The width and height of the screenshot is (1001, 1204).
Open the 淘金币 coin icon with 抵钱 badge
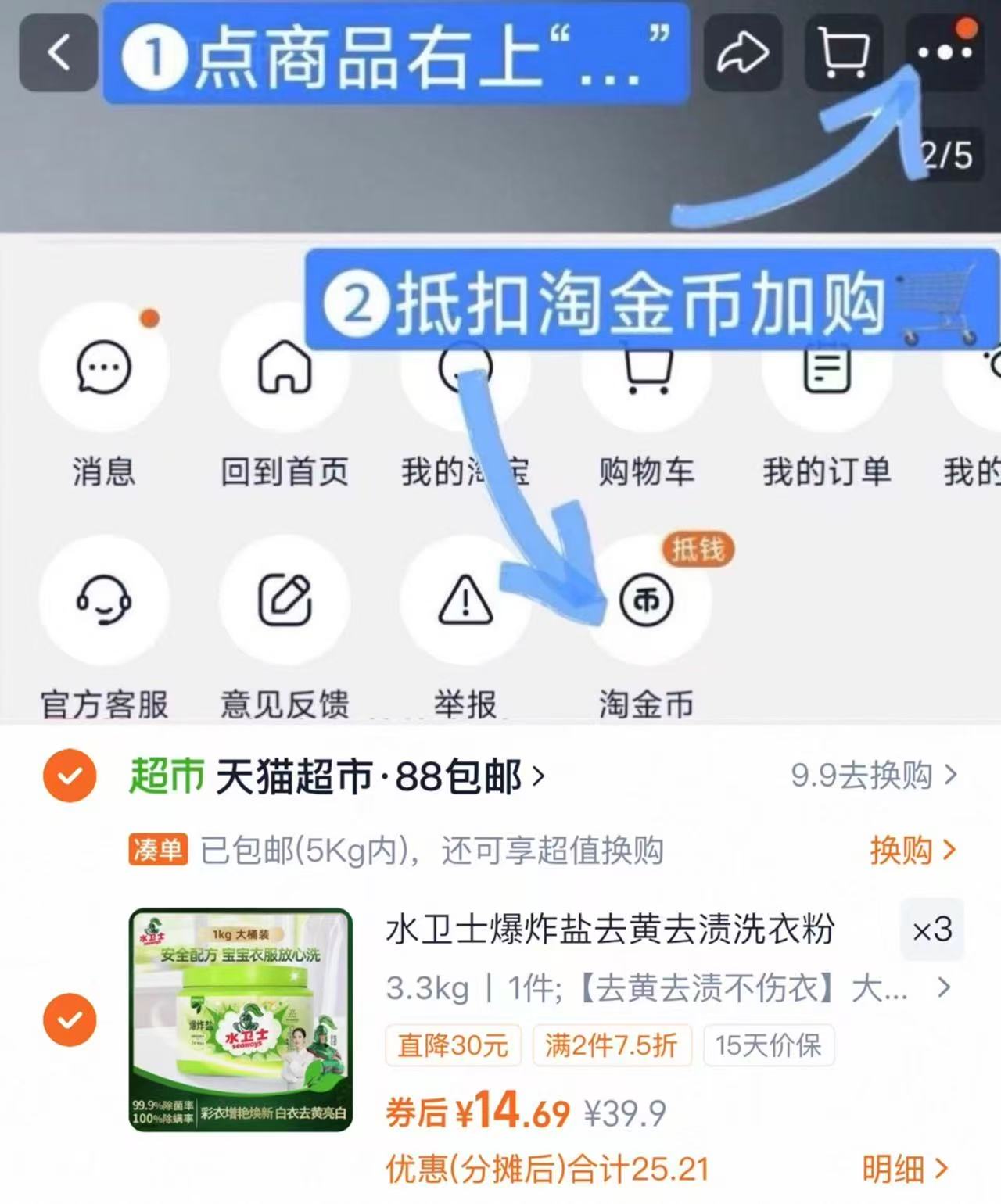tap(645, 602)
